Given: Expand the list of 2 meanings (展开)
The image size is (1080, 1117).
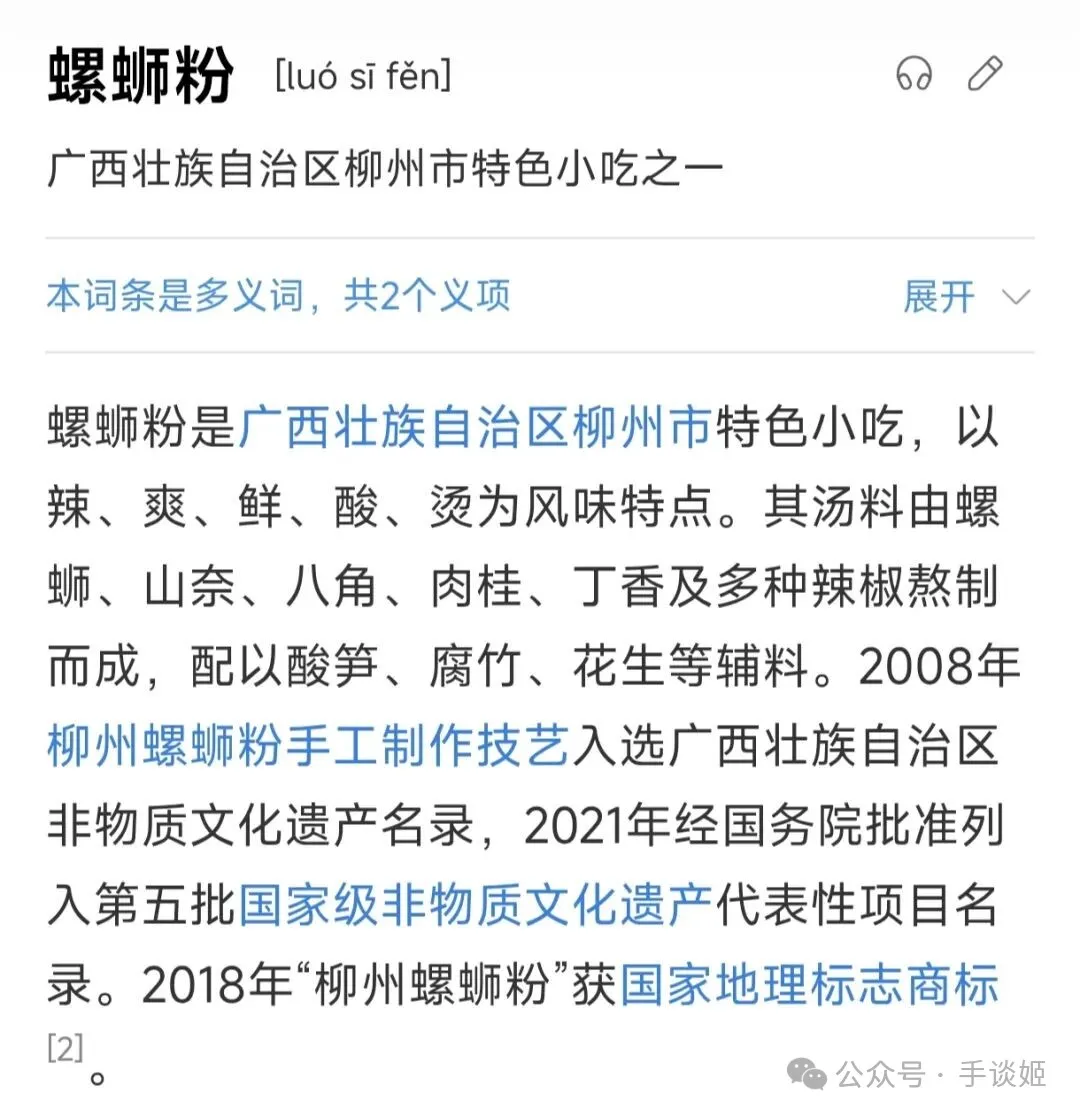Looking at the screenshot, I should pyautogui.click(x=965, y=296).
